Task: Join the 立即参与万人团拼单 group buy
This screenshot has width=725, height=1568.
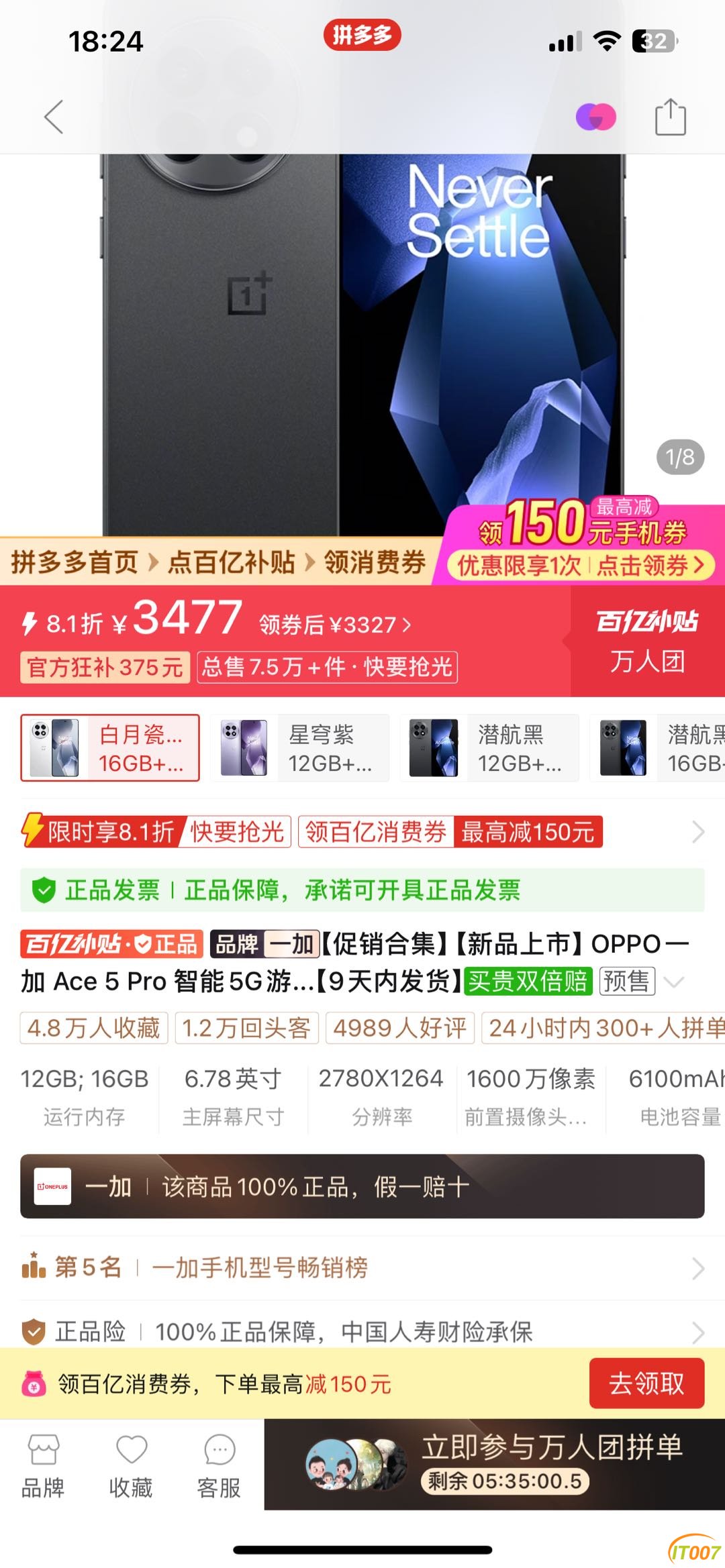Action: tap(494, 1464)
